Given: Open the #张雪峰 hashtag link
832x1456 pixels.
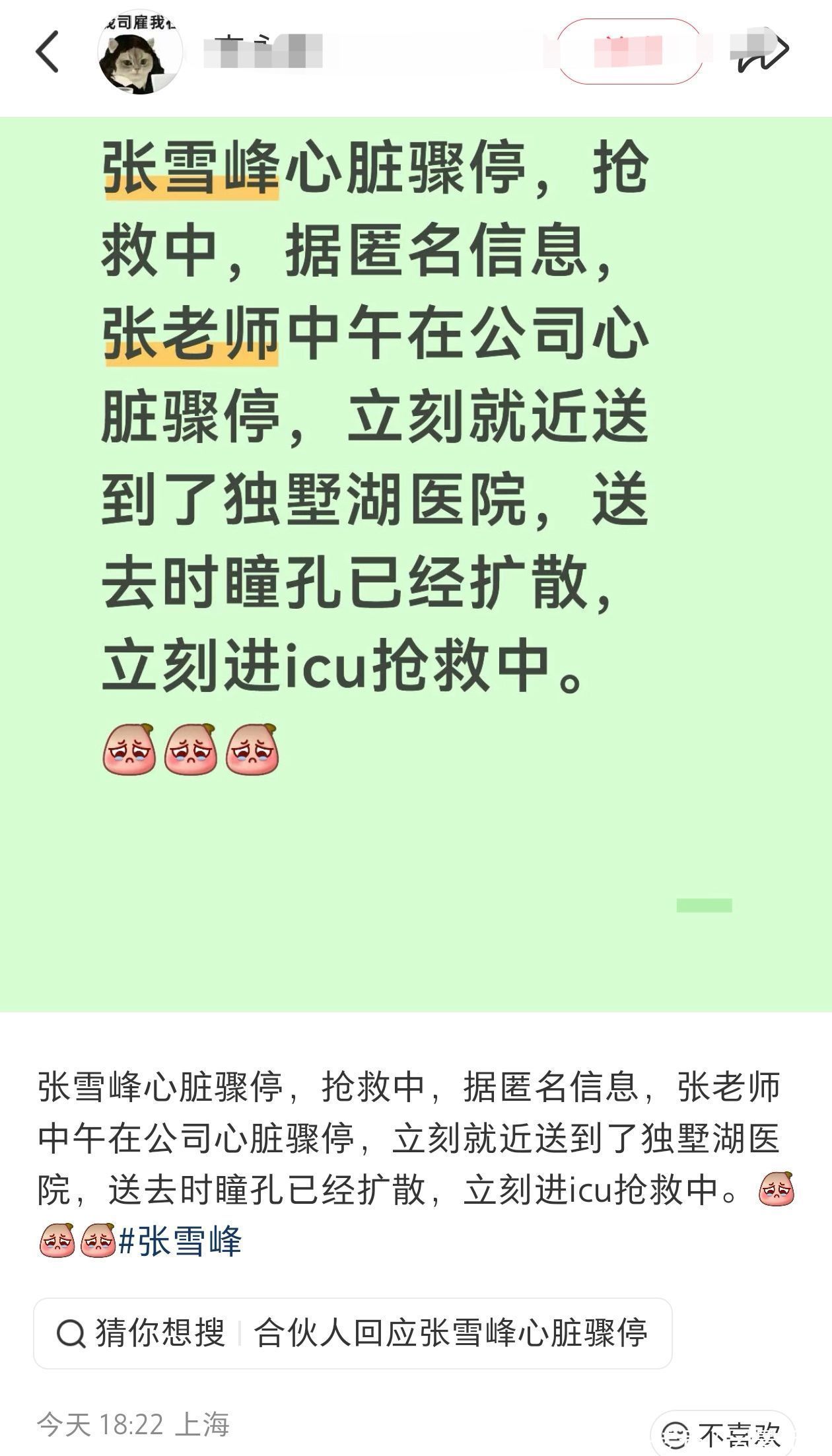Looking at the screenshot, I should click(181, 1242).
